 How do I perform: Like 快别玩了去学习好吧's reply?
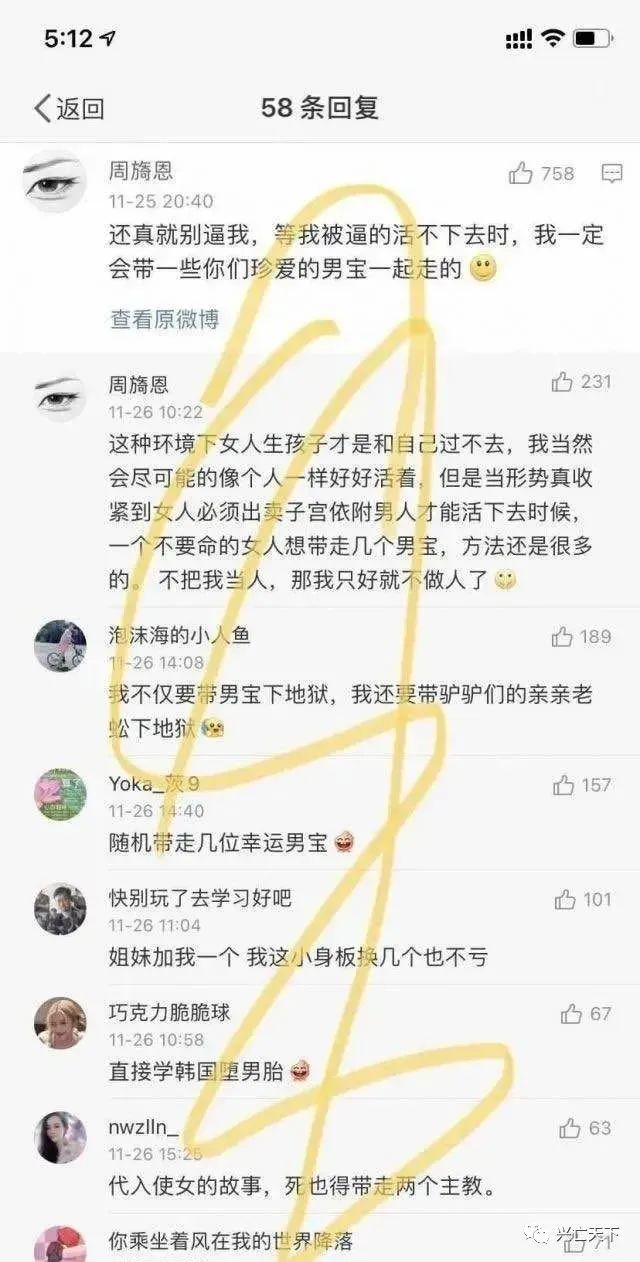[566, 900]
